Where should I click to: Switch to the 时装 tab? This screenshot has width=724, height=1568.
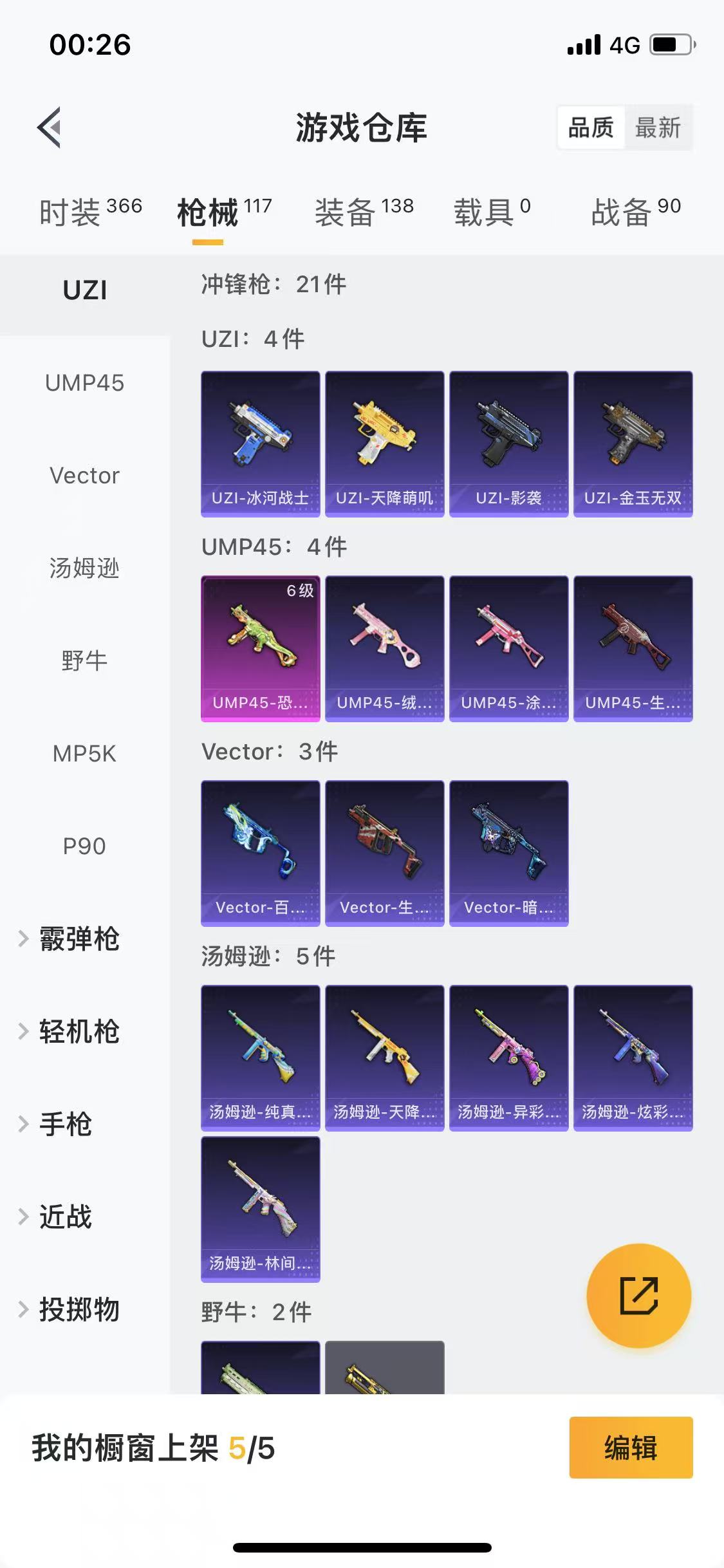click(x=91, y=212)
